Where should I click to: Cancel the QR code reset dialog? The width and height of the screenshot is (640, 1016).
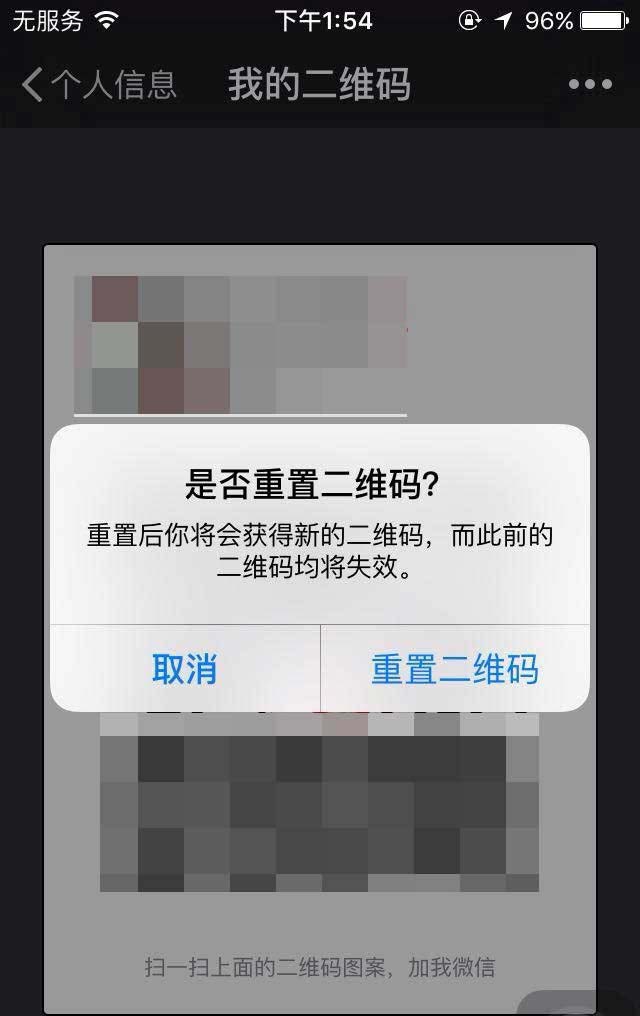pos(184,668)
